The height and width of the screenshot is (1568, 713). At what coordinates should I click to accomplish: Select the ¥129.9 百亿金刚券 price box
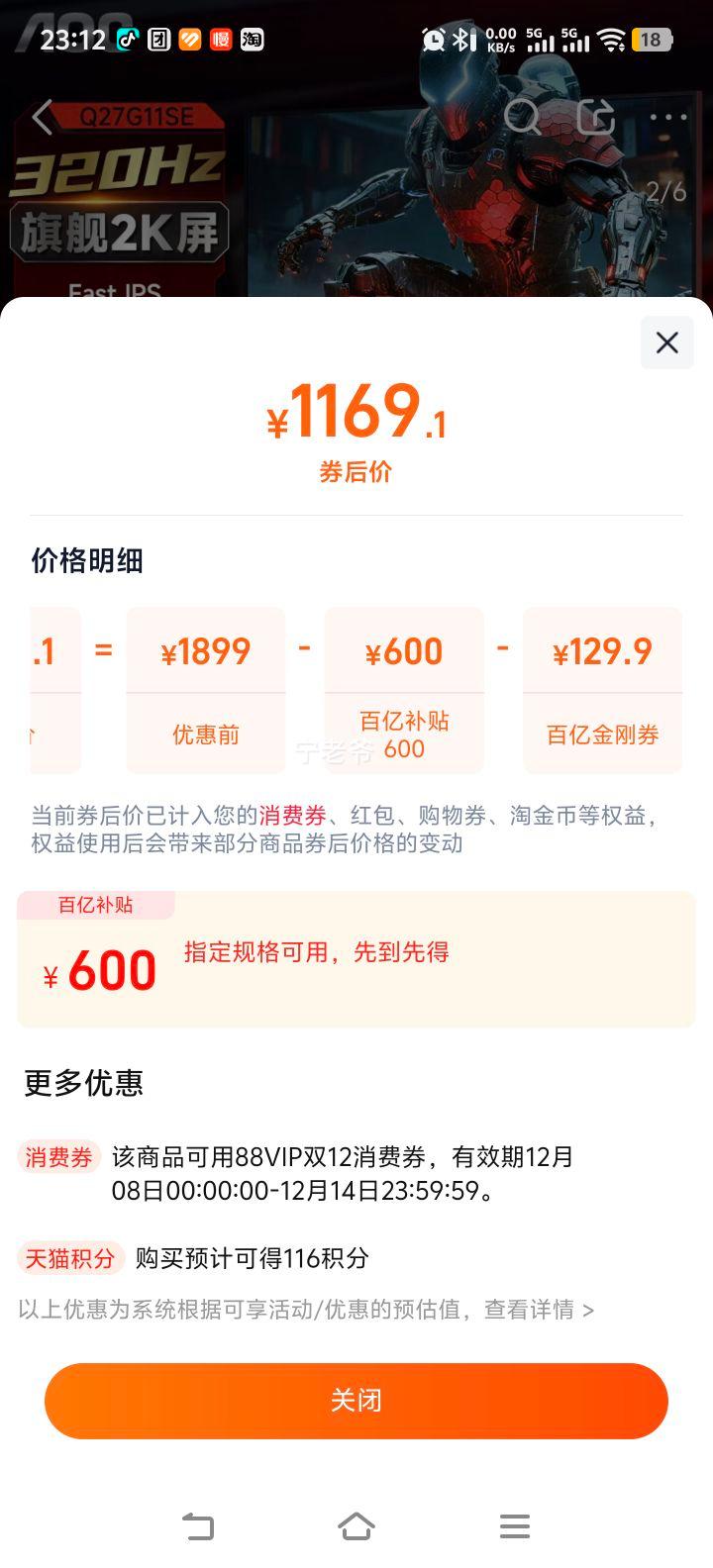[602, 689]
